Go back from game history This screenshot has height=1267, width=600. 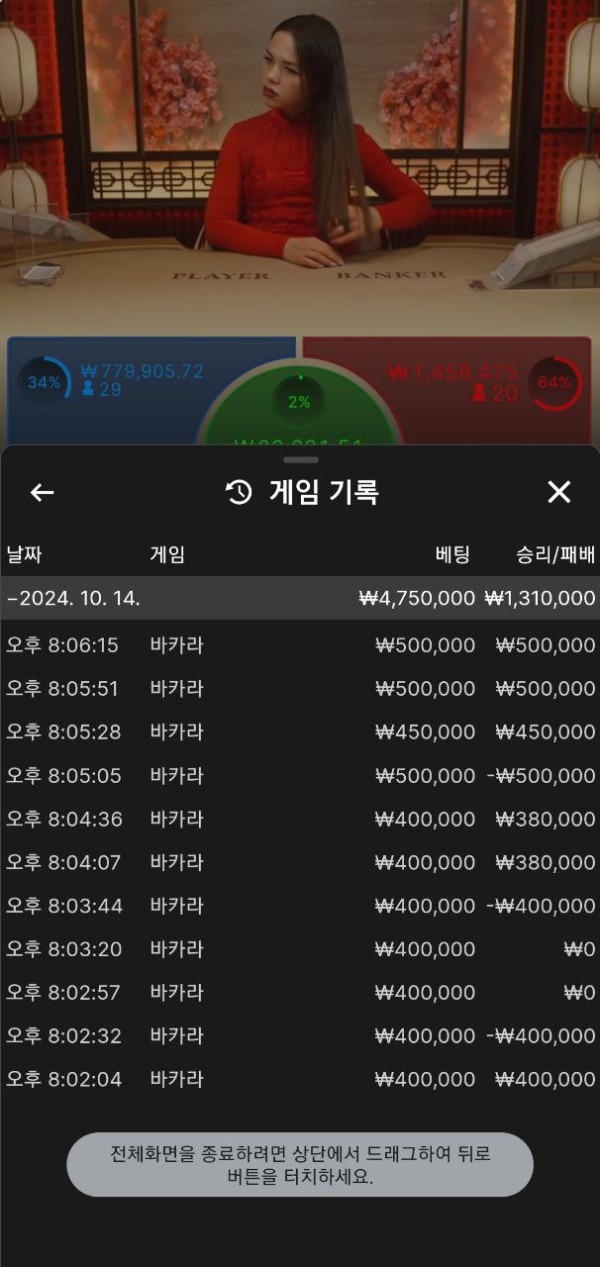tap(42, 492)
